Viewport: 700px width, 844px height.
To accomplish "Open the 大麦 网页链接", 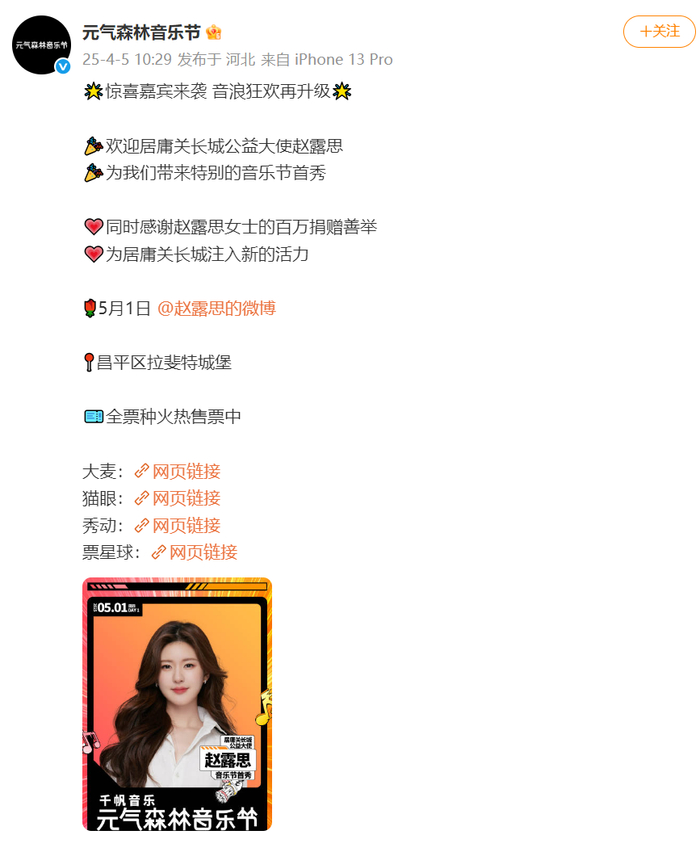I will pyautogui.click(x=178, y=472).
